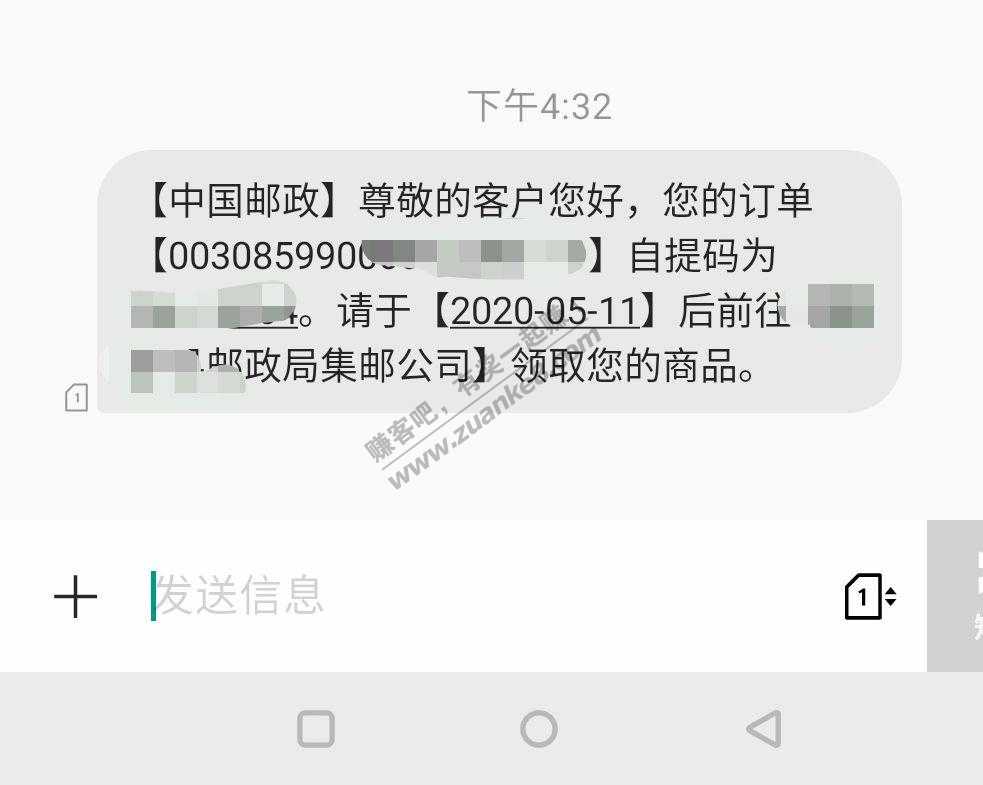Tap the send button
The width and height of the screenshot is (983, 785).
[x=958, y=596]
